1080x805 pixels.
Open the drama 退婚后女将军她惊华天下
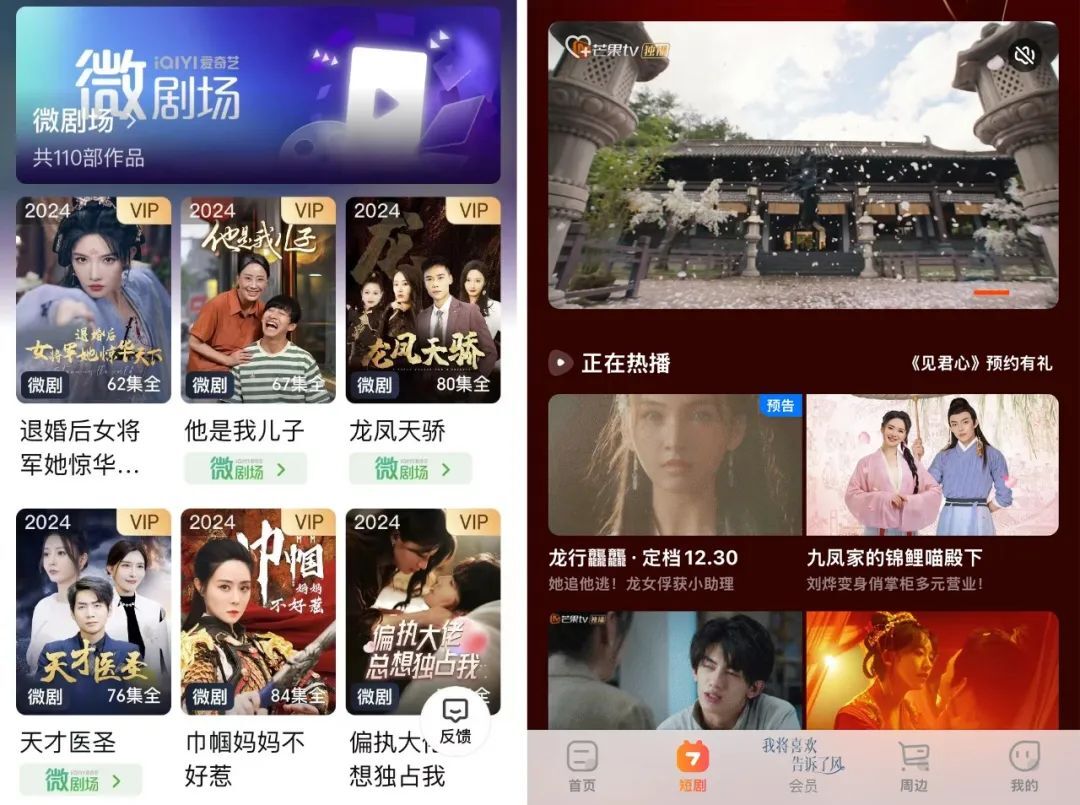click(x=93, y=300)
